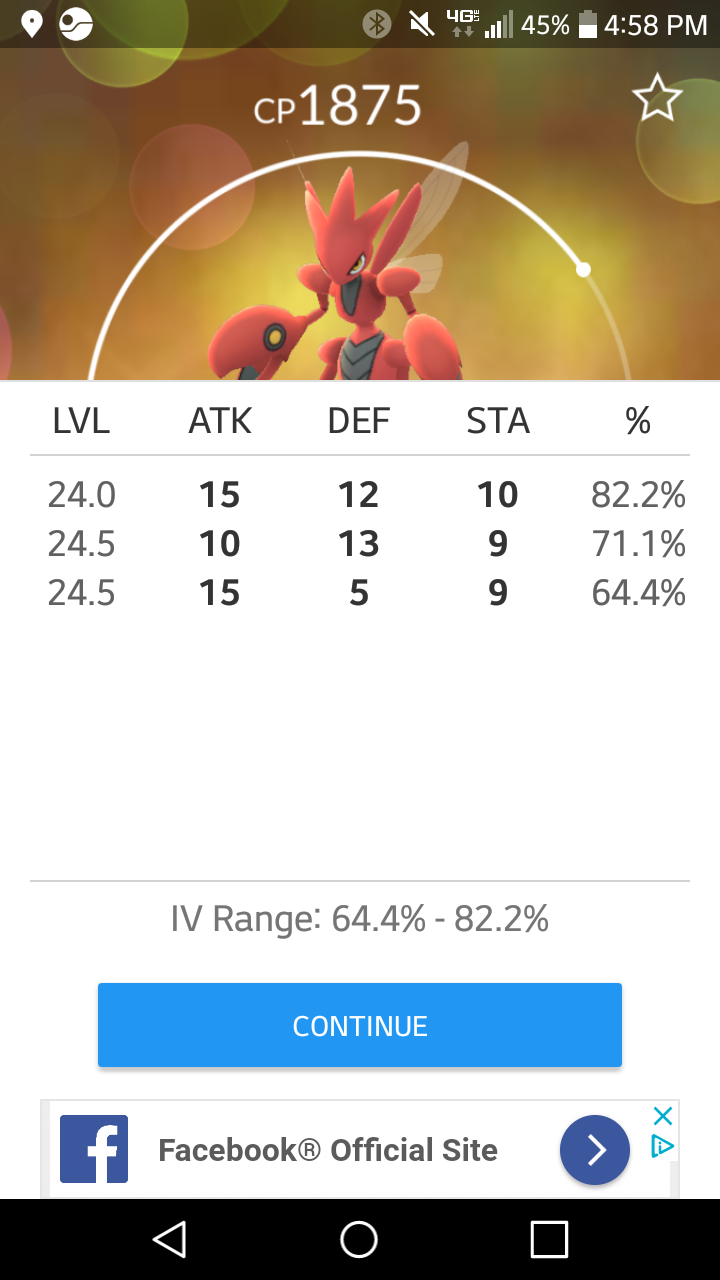
Task: Go back using the system back button
Action: 169,1239
